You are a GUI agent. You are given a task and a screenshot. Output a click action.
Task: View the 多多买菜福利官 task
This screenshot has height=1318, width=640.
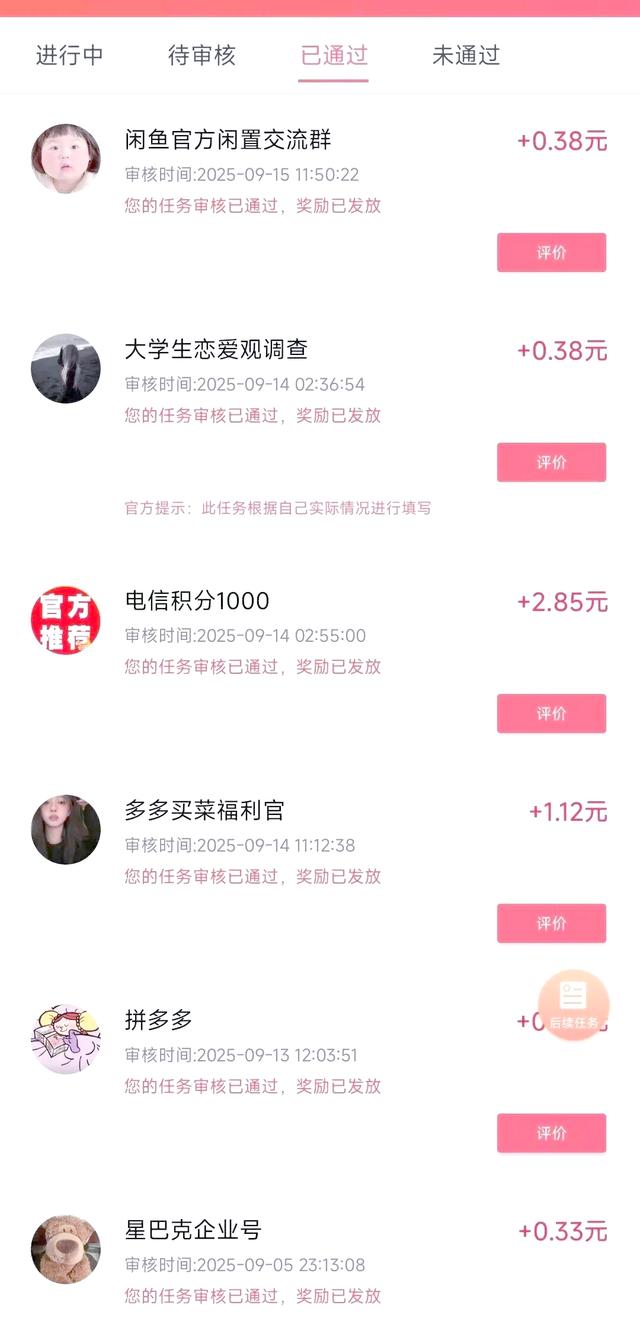204,811
